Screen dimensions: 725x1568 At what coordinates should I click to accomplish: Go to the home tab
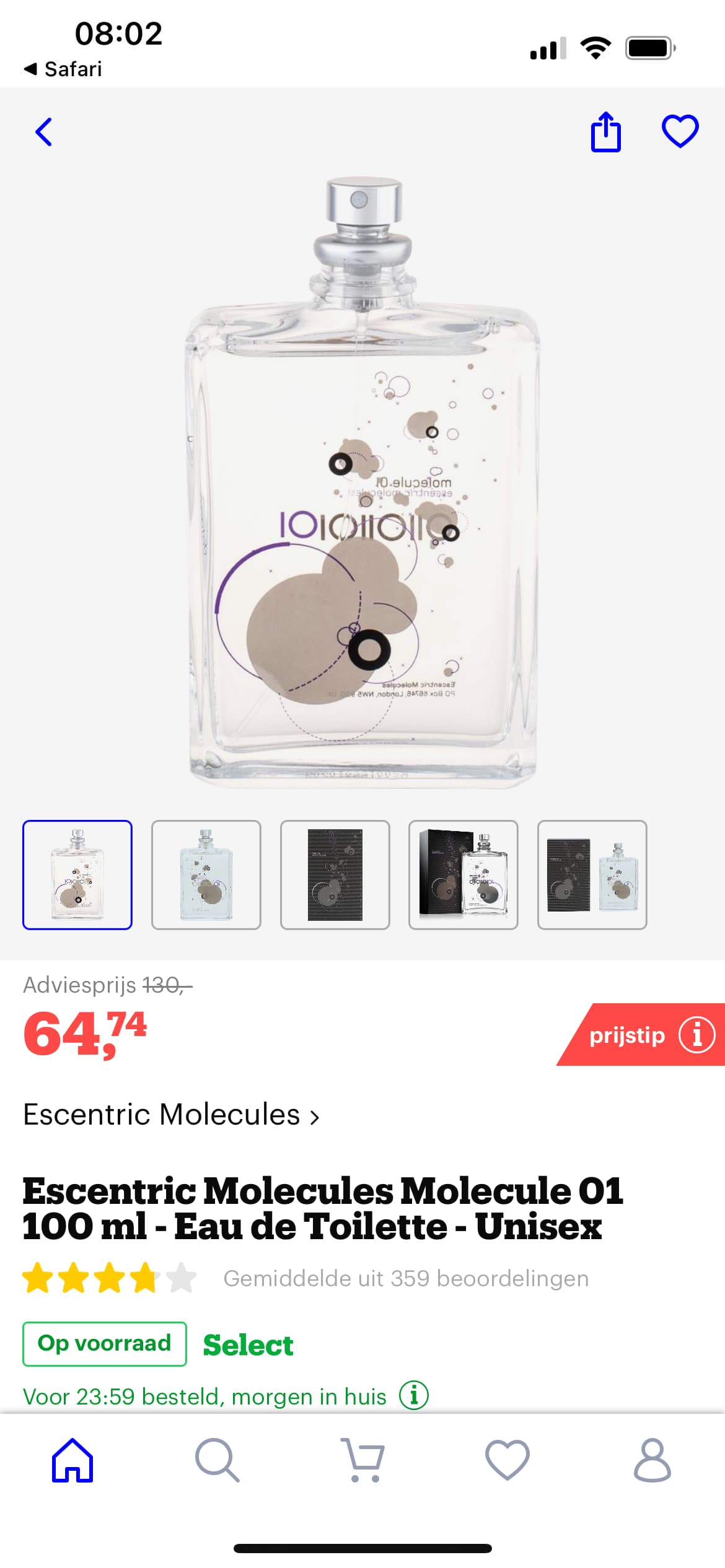[72, 1460]
